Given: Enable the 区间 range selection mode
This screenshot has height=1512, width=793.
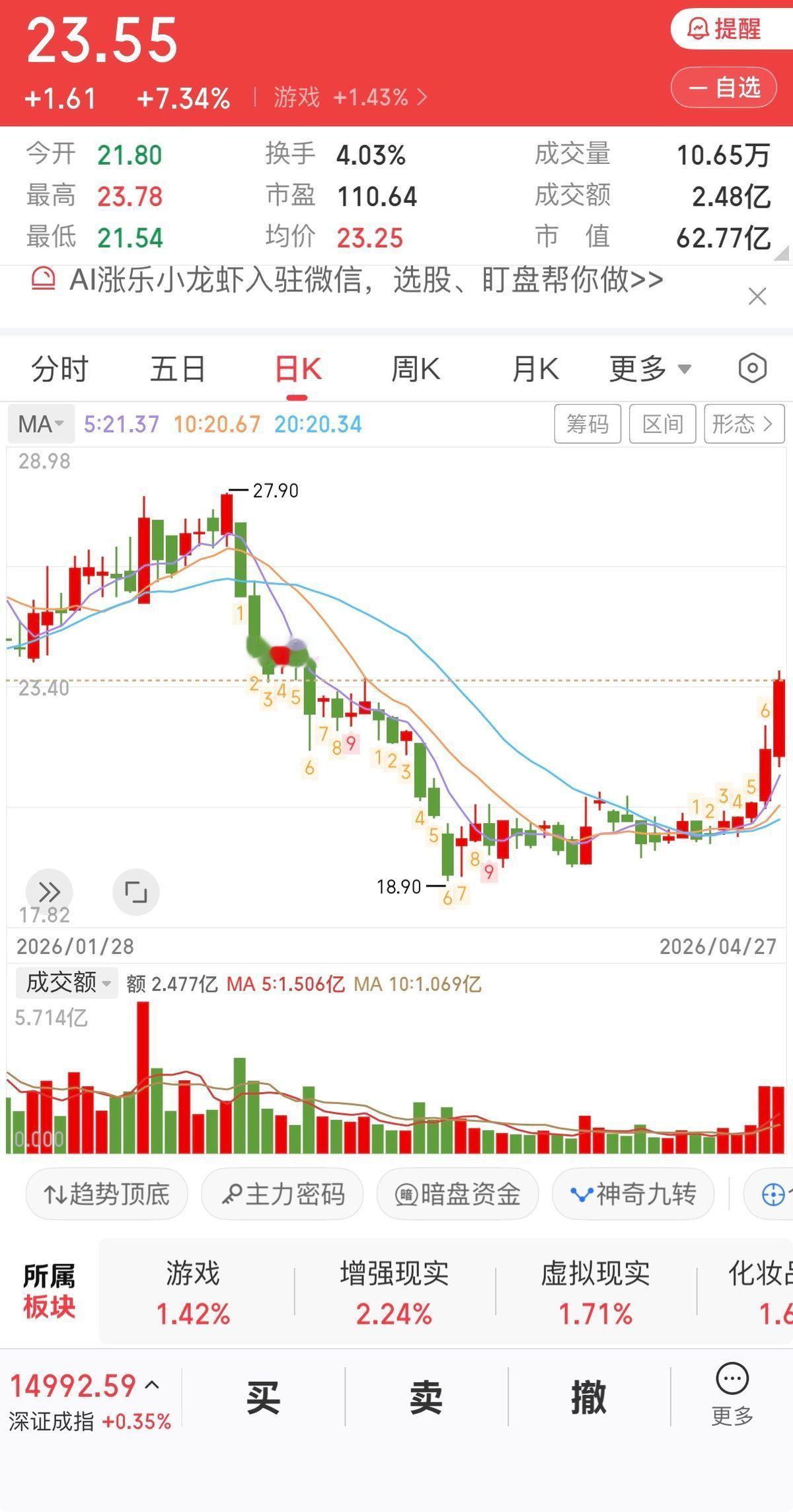Looking at the screenshot, I should point(663,424).
